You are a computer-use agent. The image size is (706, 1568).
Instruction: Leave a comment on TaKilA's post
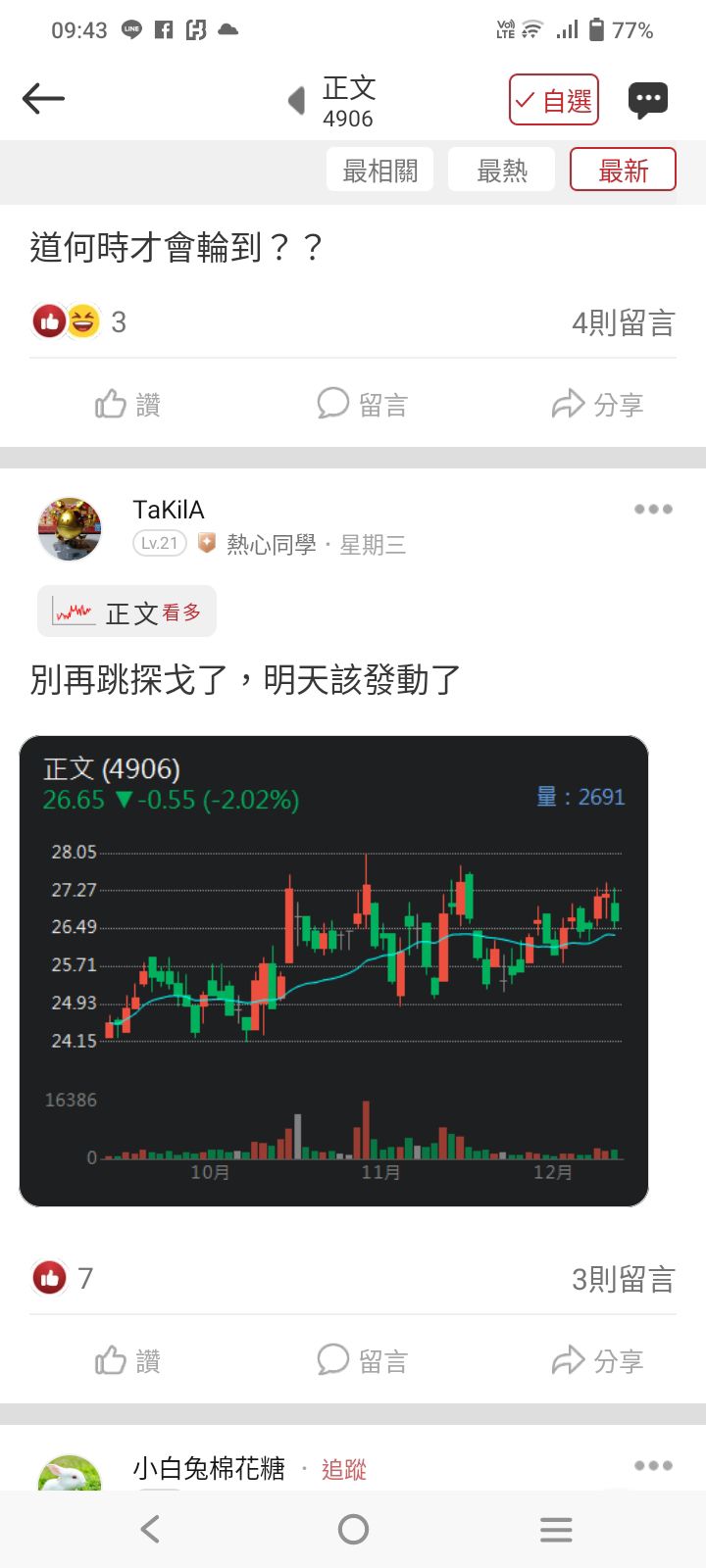(362, 1360)
